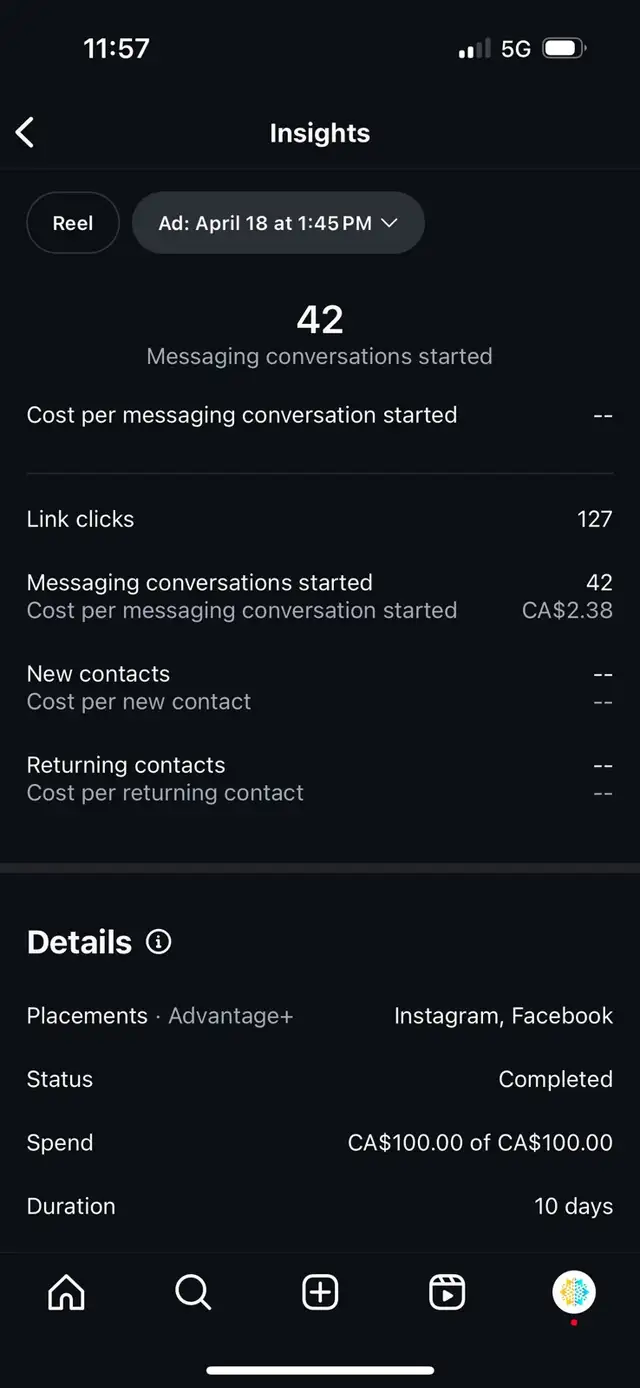The width and height of the screenshot is (640, 1388).
Task: Open the Home tab
Action: (x=66, y=1293)
